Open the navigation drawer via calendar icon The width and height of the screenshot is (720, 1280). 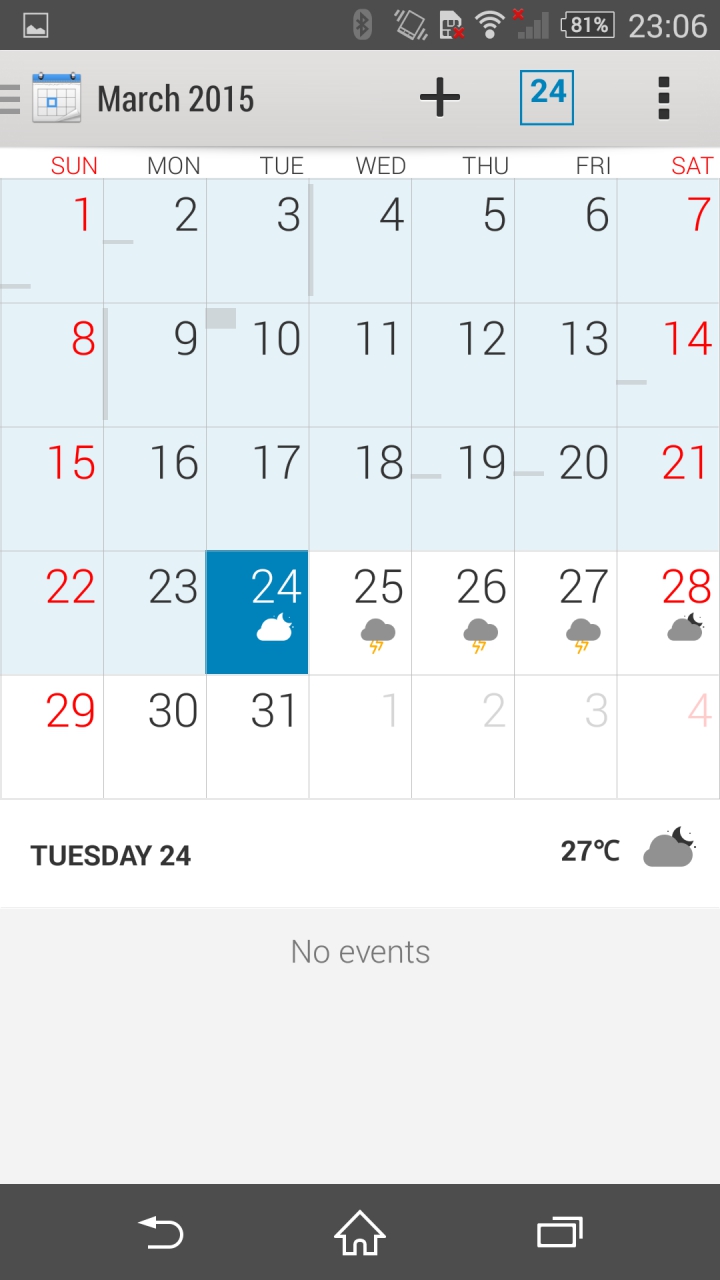pyautogui.click(x=55, y=98)
